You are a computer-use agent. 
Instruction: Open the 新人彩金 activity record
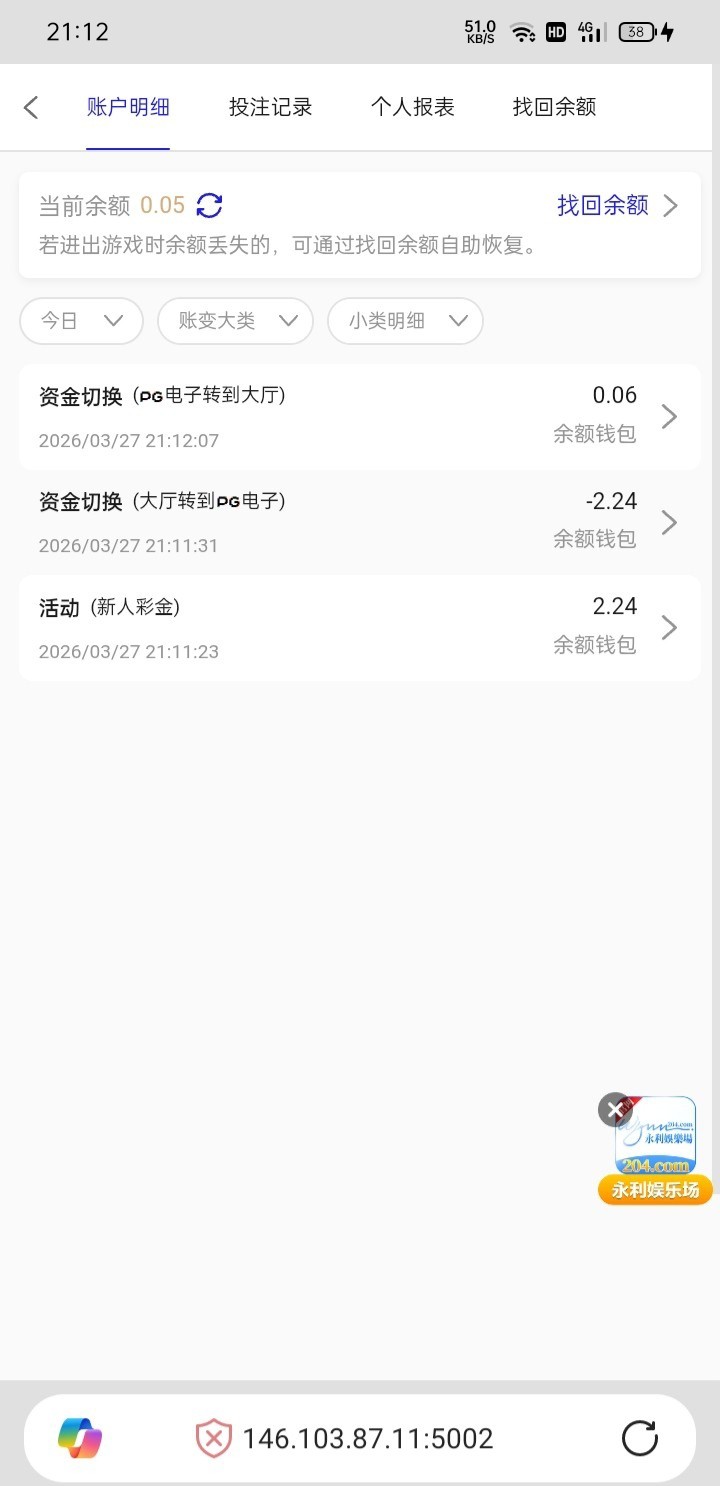point(360,628)
